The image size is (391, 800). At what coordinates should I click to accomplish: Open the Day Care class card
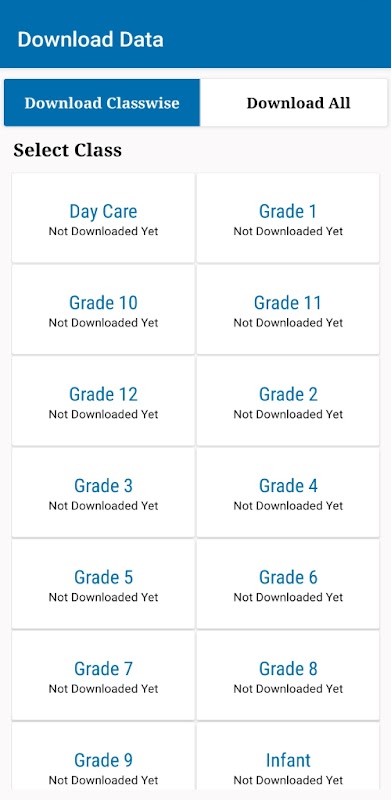(103, 218)
